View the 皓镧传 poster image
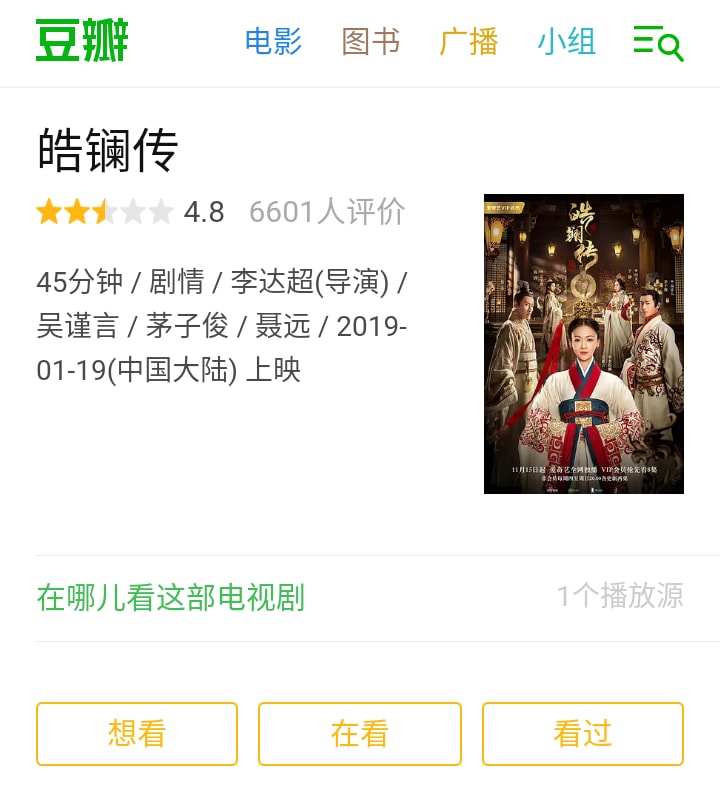The image size is (720, 808). pos(583,343)
